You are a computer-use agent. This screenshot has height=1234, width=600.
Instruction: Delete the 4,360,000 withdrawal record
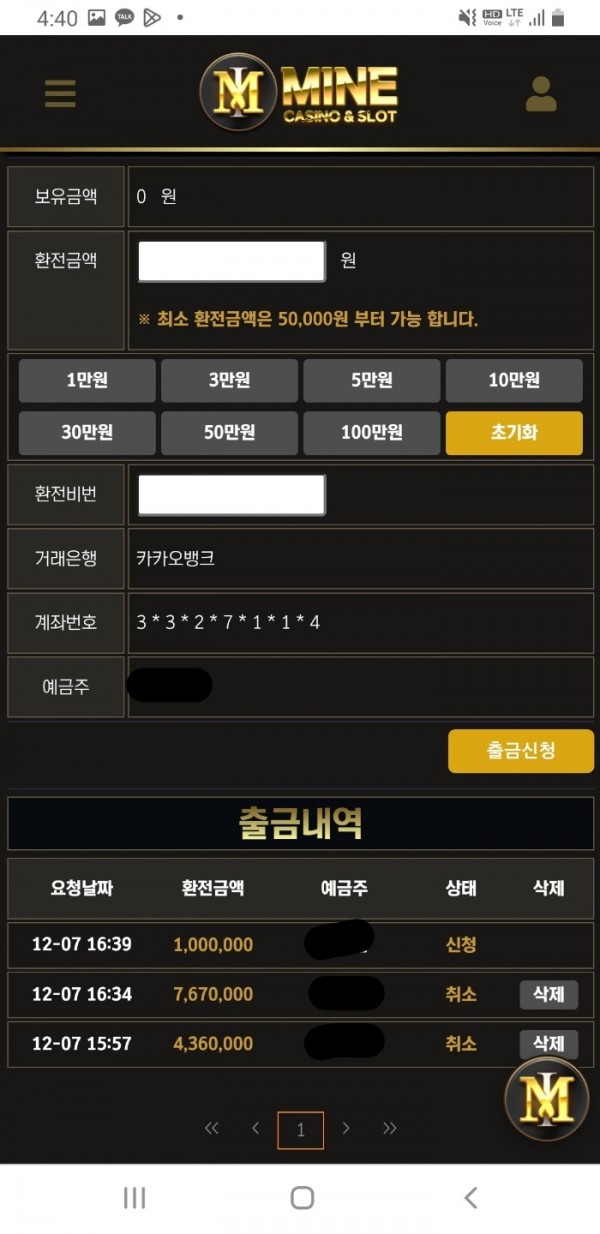click(548, 1044)
